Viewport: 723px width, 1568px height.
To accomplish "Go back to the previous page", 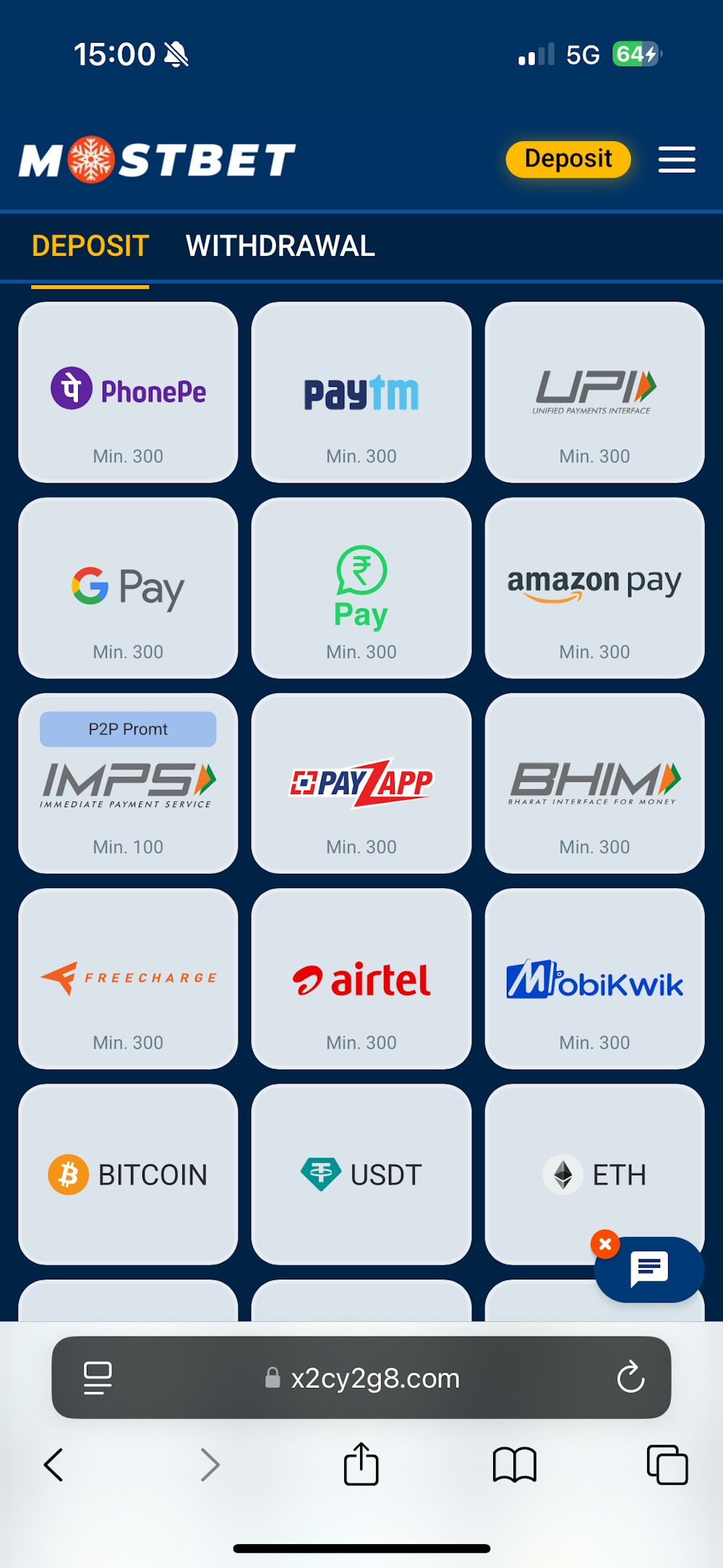I will tap(54, 1465).
